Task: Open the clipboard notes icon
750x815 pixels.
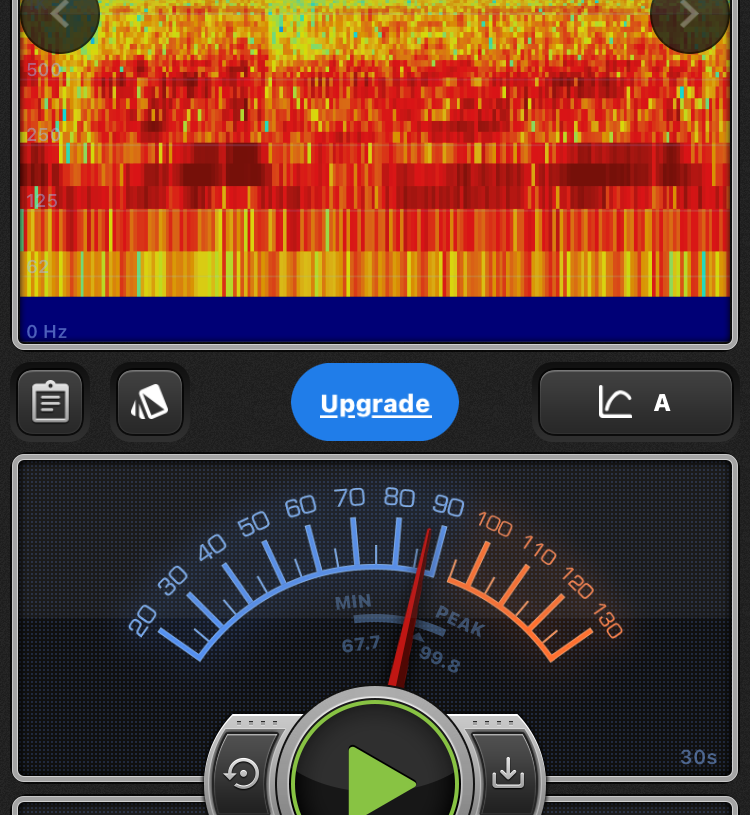Action: [x=50, y=402]
